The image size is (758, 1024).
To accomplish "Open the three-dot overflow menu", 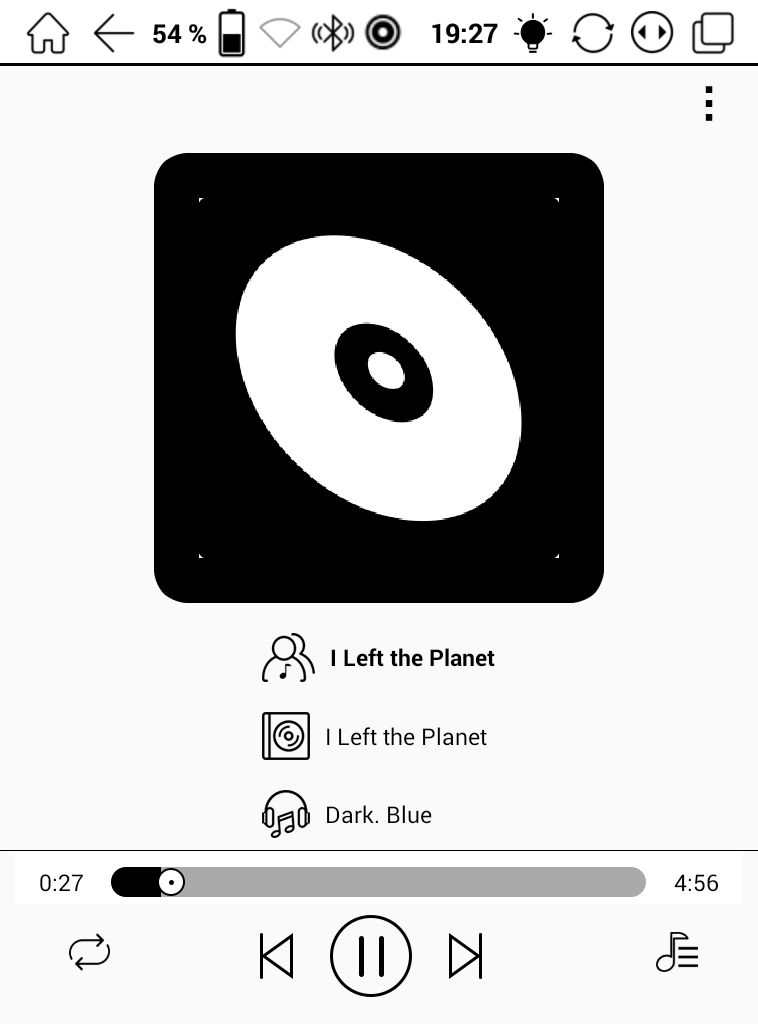I will point(708,104).
